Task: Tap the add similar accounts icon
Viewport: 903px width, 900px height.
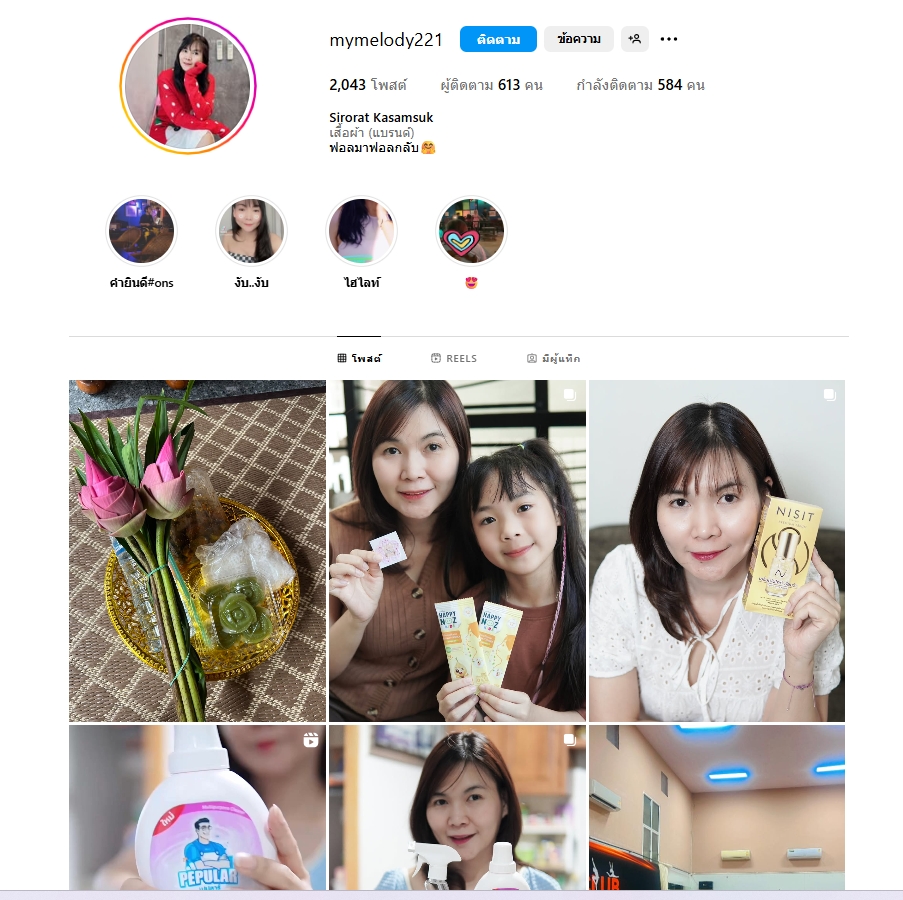Action: point(634,39)
